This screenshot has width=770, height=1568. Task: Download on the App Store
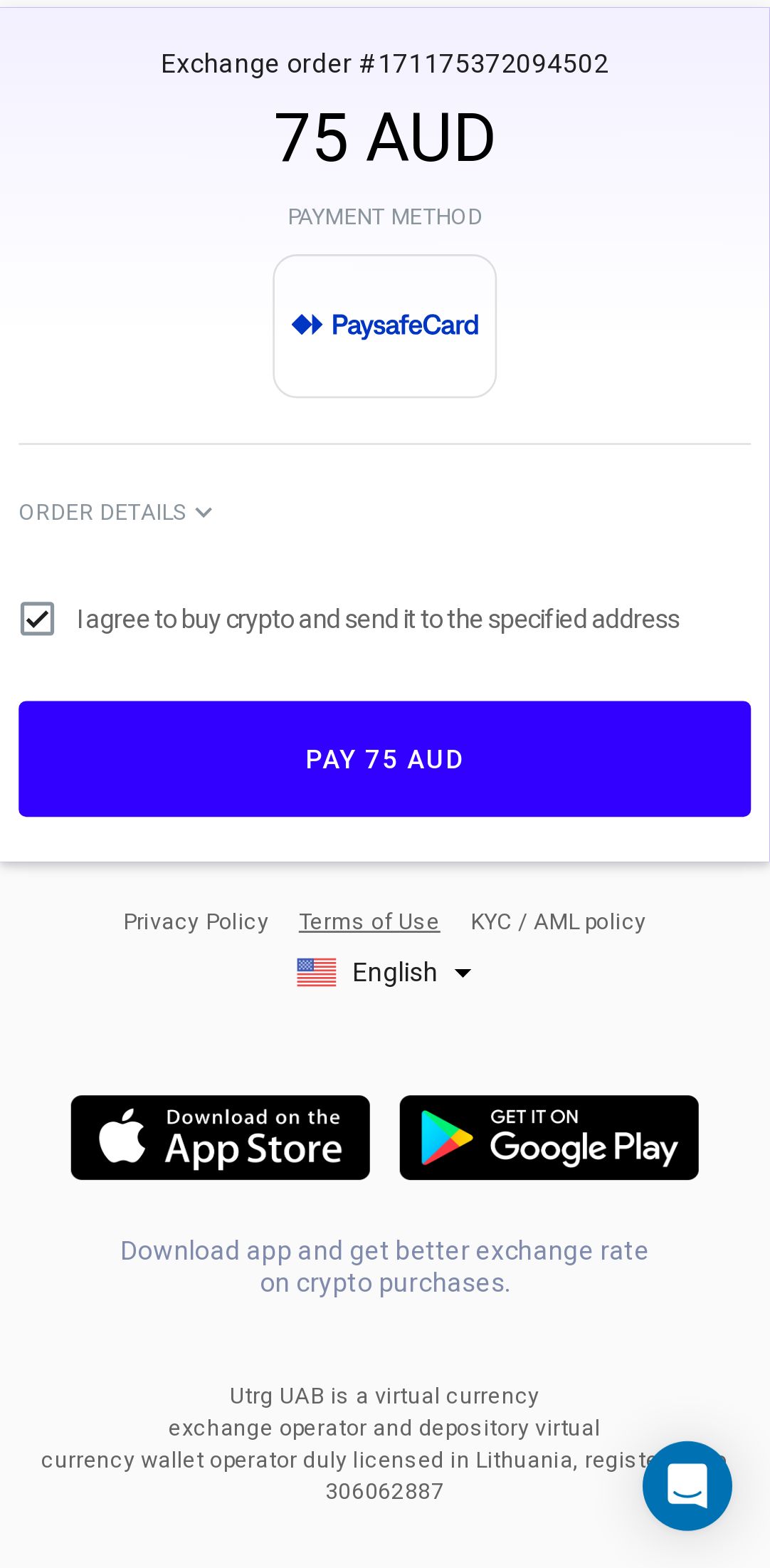click(221, 1137)
